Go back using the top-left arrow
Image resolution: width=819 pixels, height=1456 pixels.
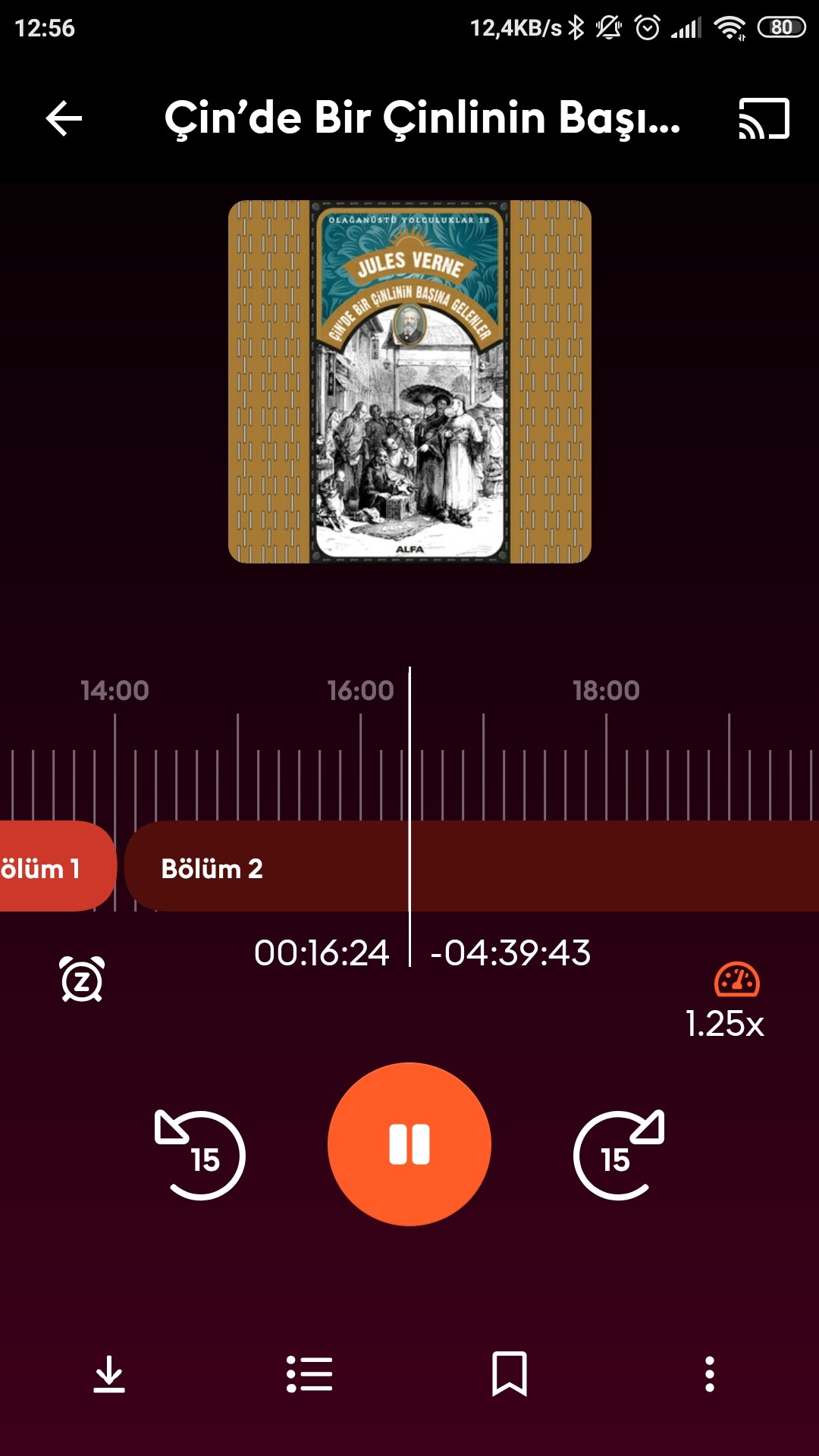[64, 119]
